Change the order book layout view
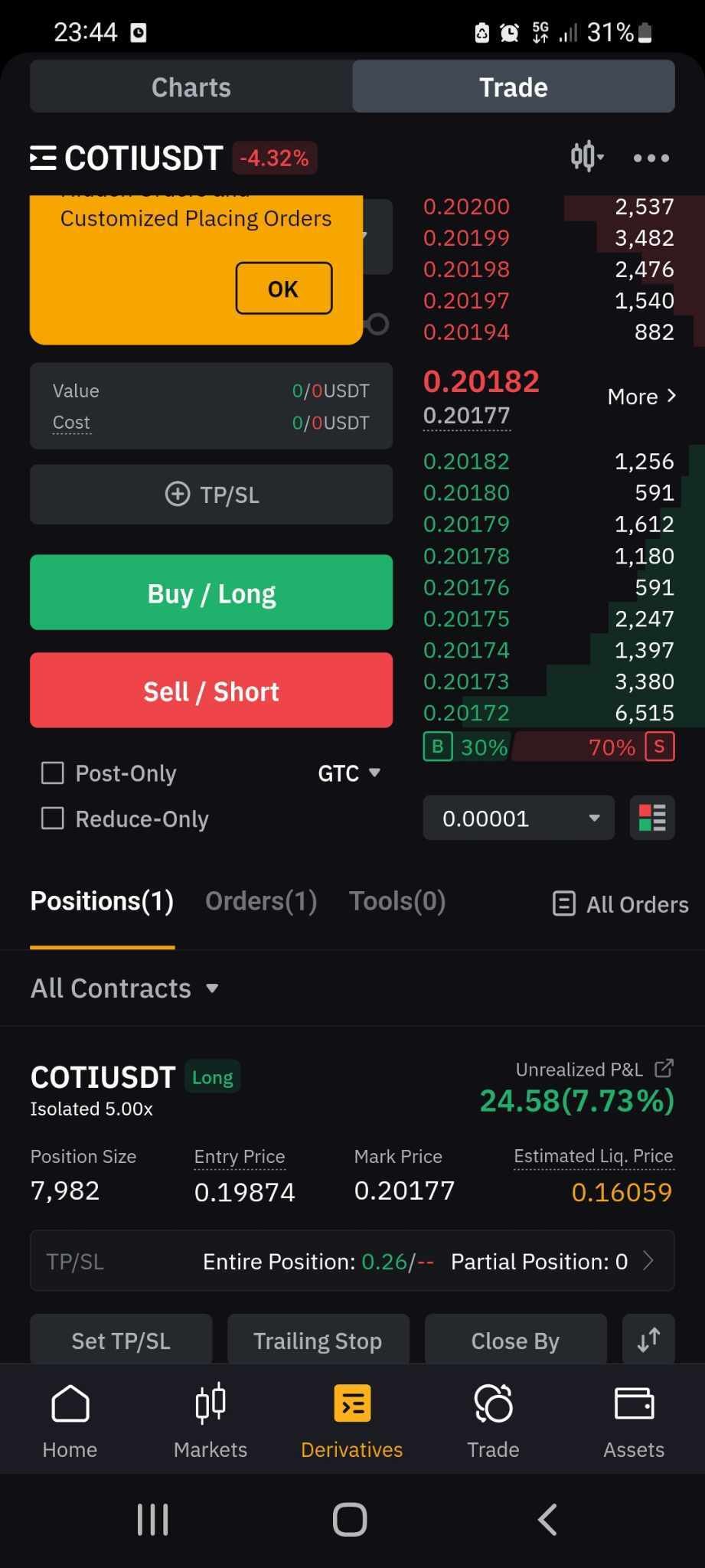The width and height of the screenshot is (705, 1568). click(652, 818)
